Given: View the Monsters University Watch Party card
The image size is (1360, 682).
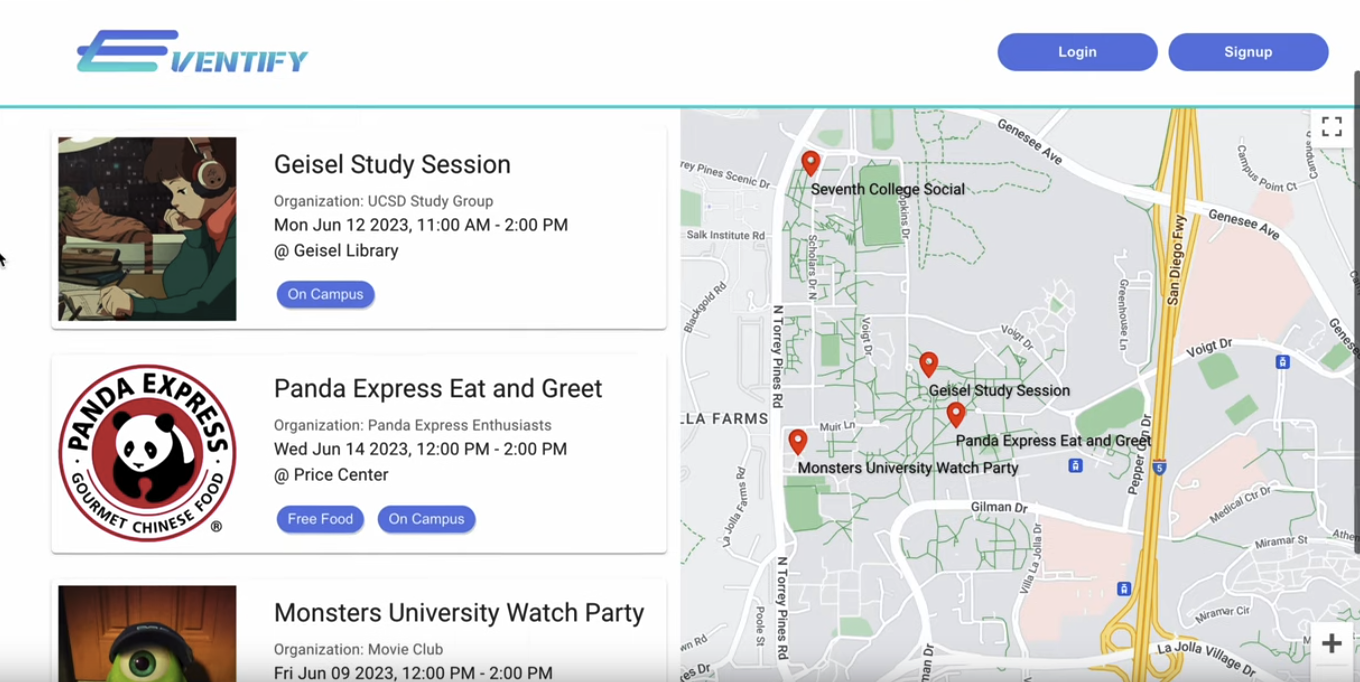Looking at the screenshot, I should [x=458, y=613].
